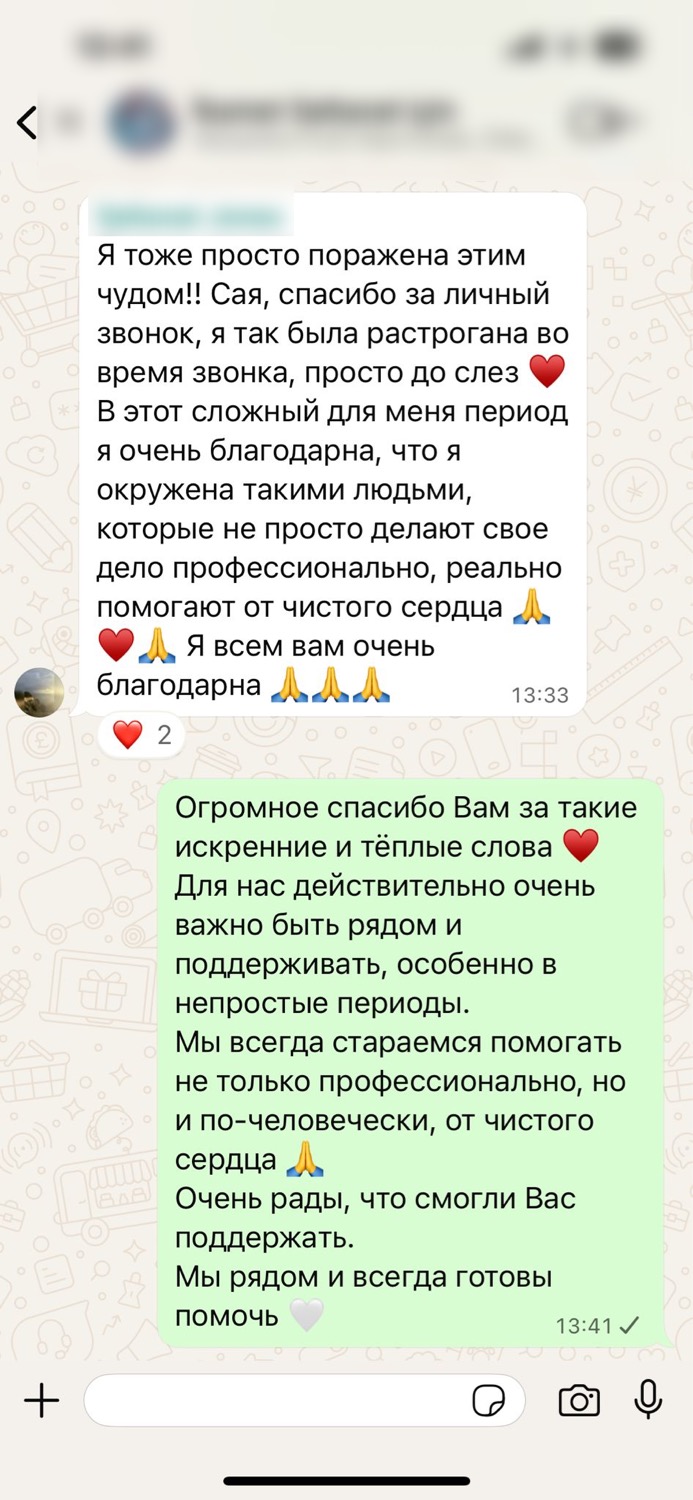Launch the camera

tap(579, 1401)
